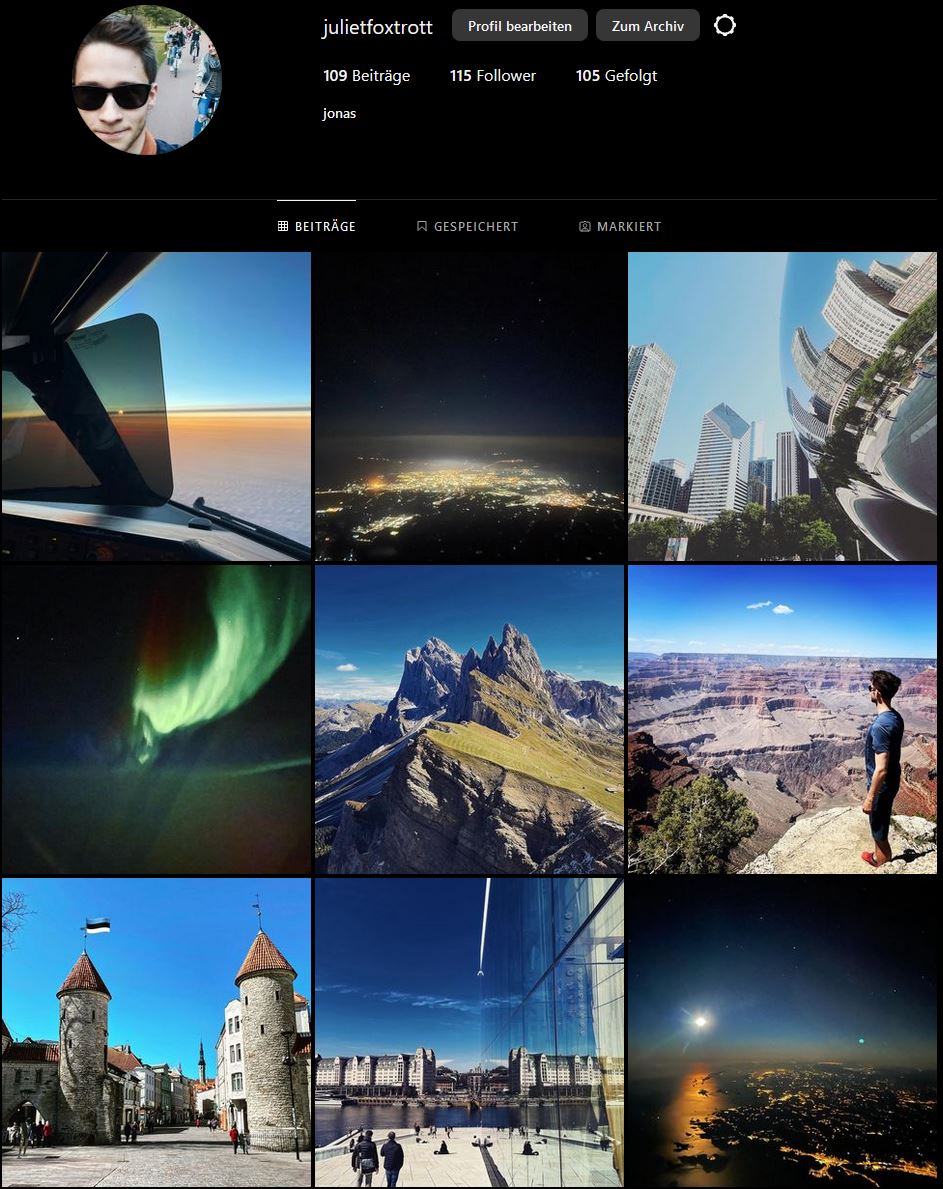The image size is (943, 1189).
Task: Open the skyscrapers reflection post
Action: pyautogui.click(x=782, y=406)
